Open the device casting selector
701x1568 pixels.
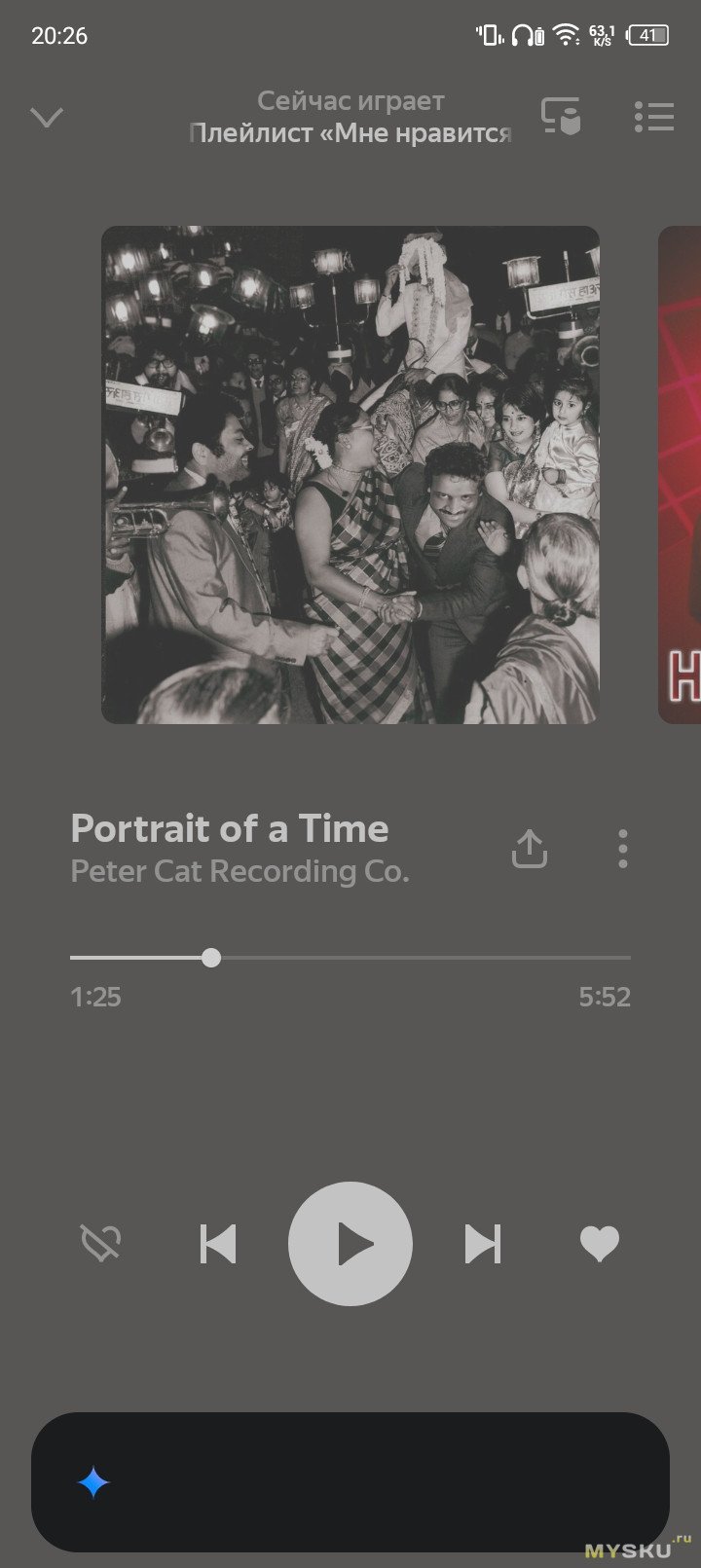(x=561, y=117)
